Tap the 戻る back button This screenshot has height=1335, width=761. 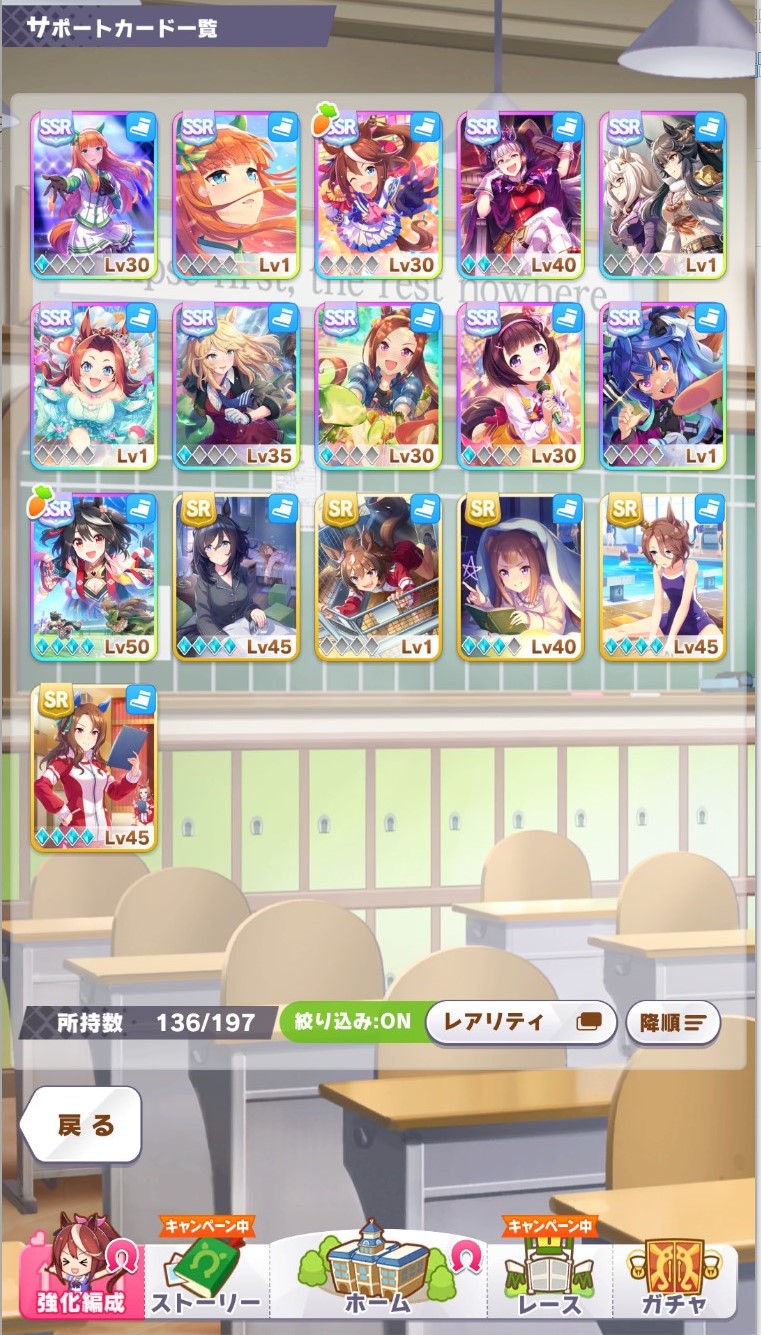(x=82, y=1124)
